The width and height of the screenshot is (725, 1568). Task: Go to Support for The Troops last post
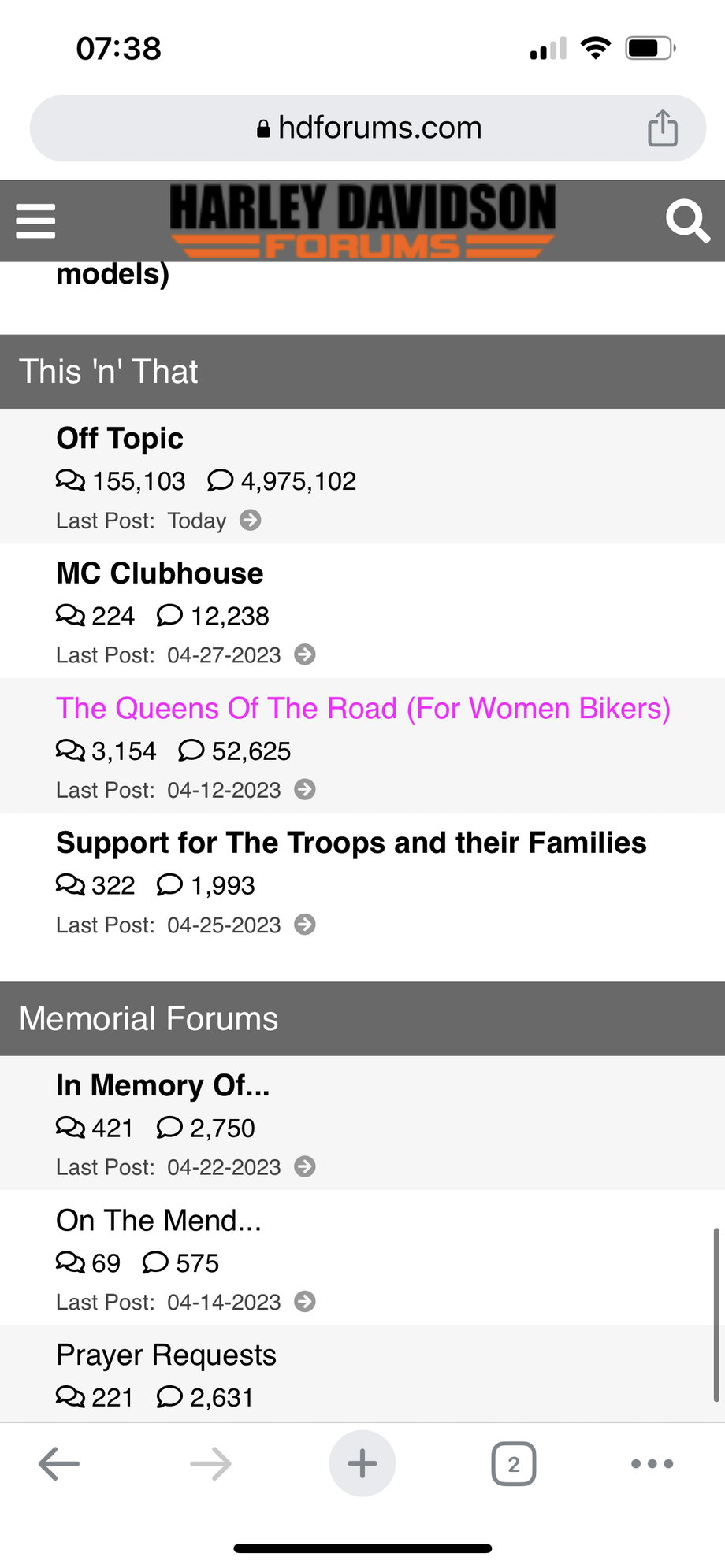pyautogui.click(x=305, y=925)
